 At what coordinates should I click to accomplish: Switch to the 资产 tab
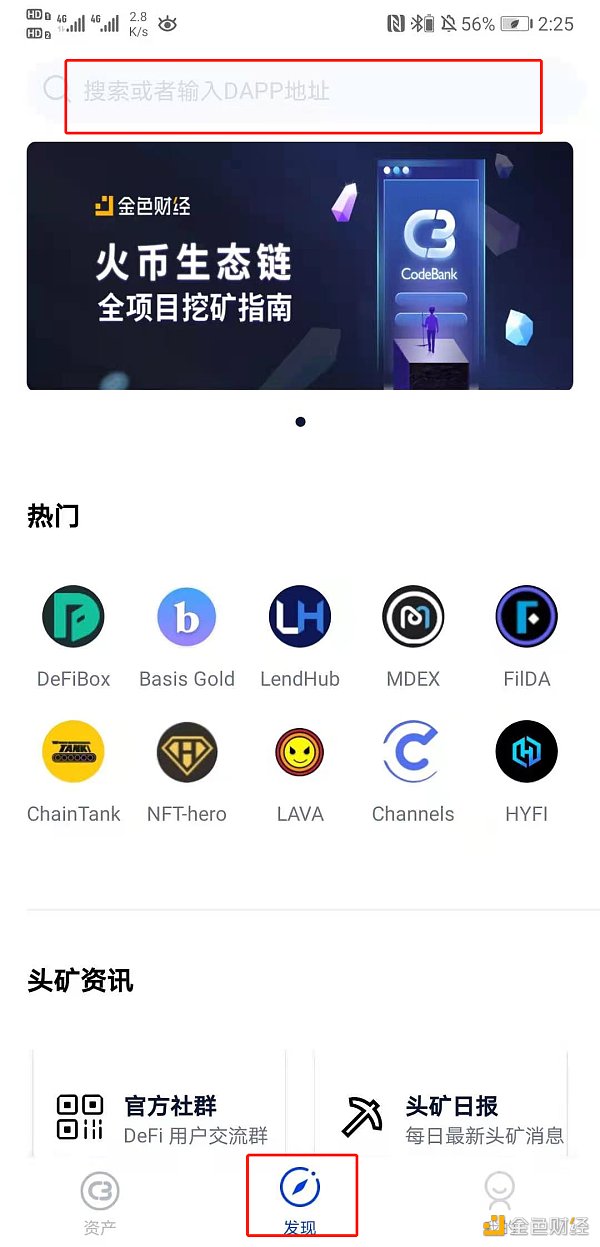[100, 1203]
